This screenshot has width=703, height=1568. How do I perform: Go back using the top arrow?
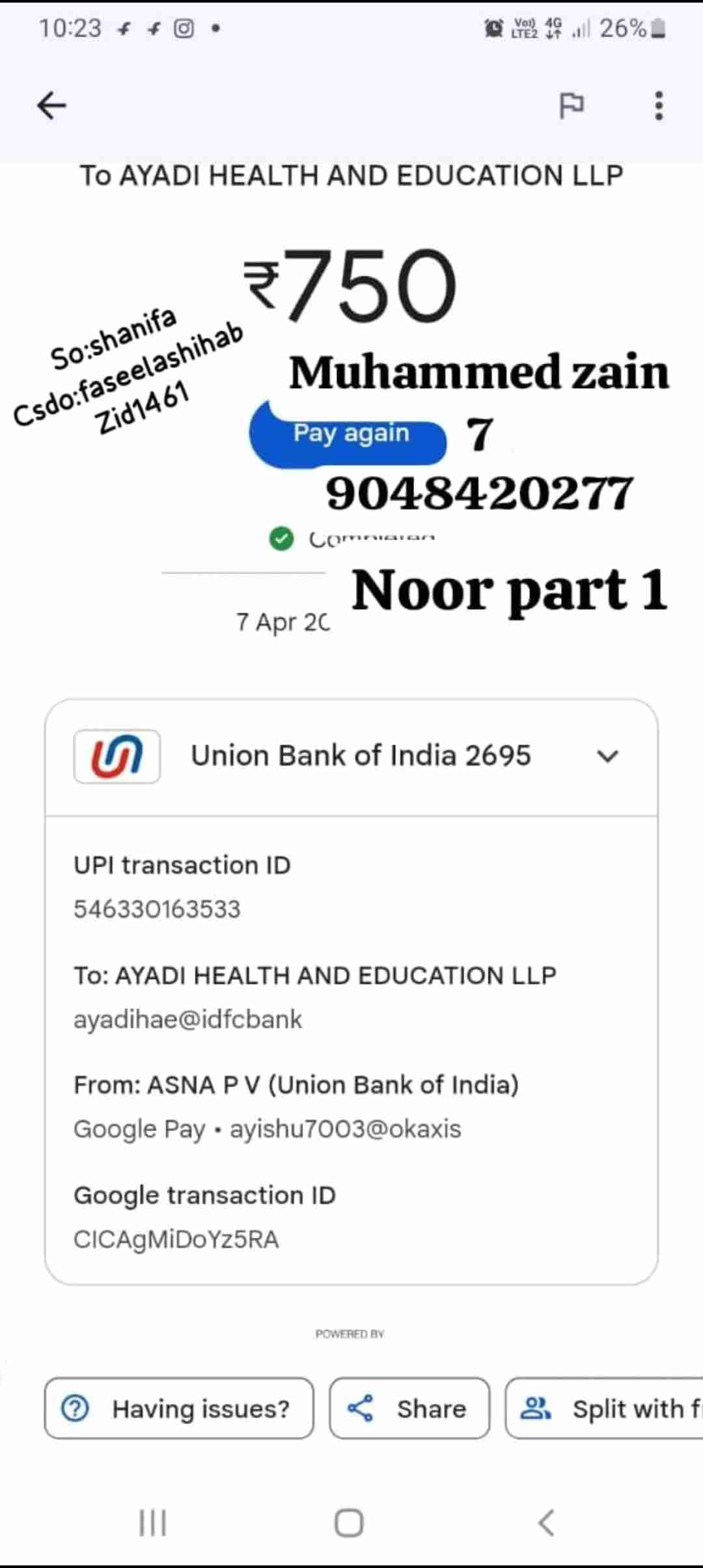pyautogui.click(x=51, y=105)
